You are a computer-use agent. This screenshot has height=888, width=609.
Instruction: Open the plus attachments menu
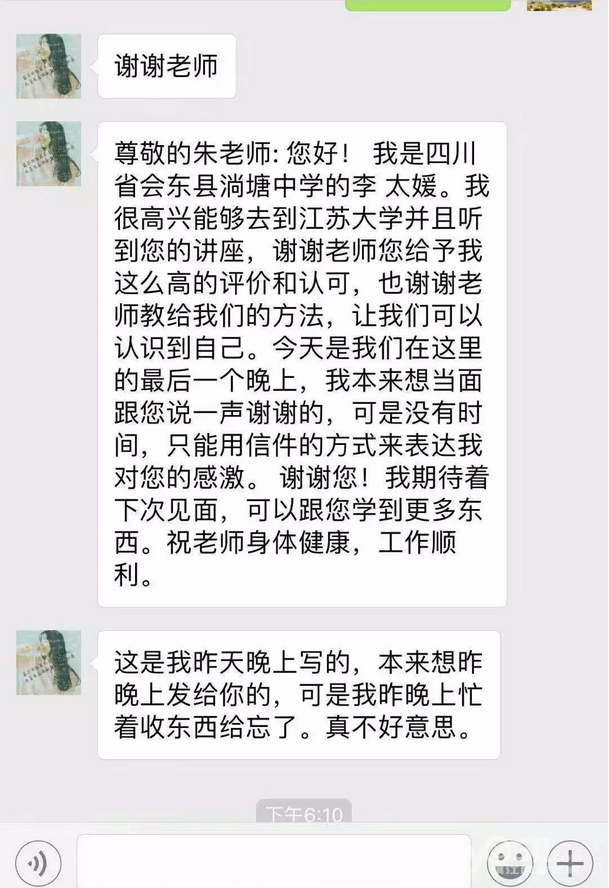point(570,862)
